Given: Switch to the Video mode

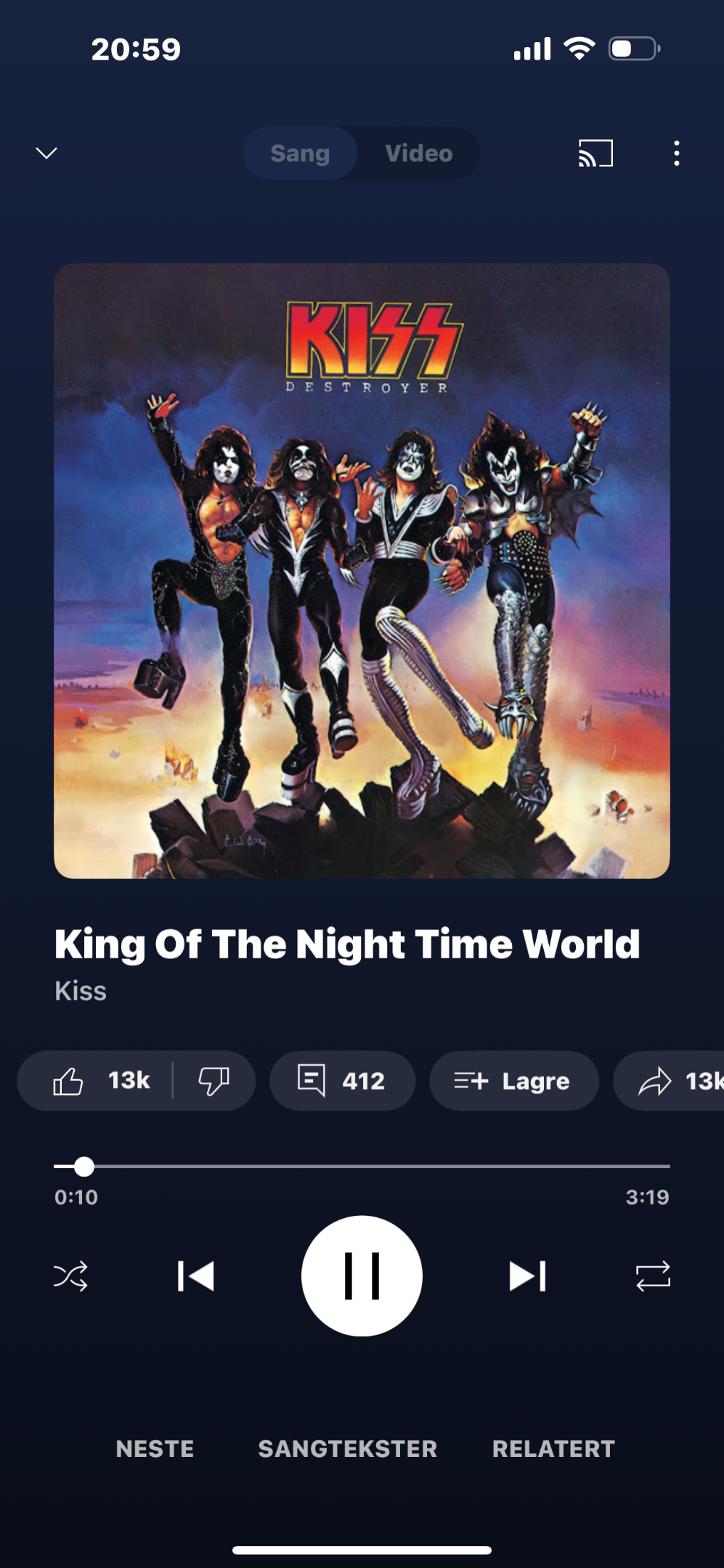Looking at the screenshot, I should 418,153.
